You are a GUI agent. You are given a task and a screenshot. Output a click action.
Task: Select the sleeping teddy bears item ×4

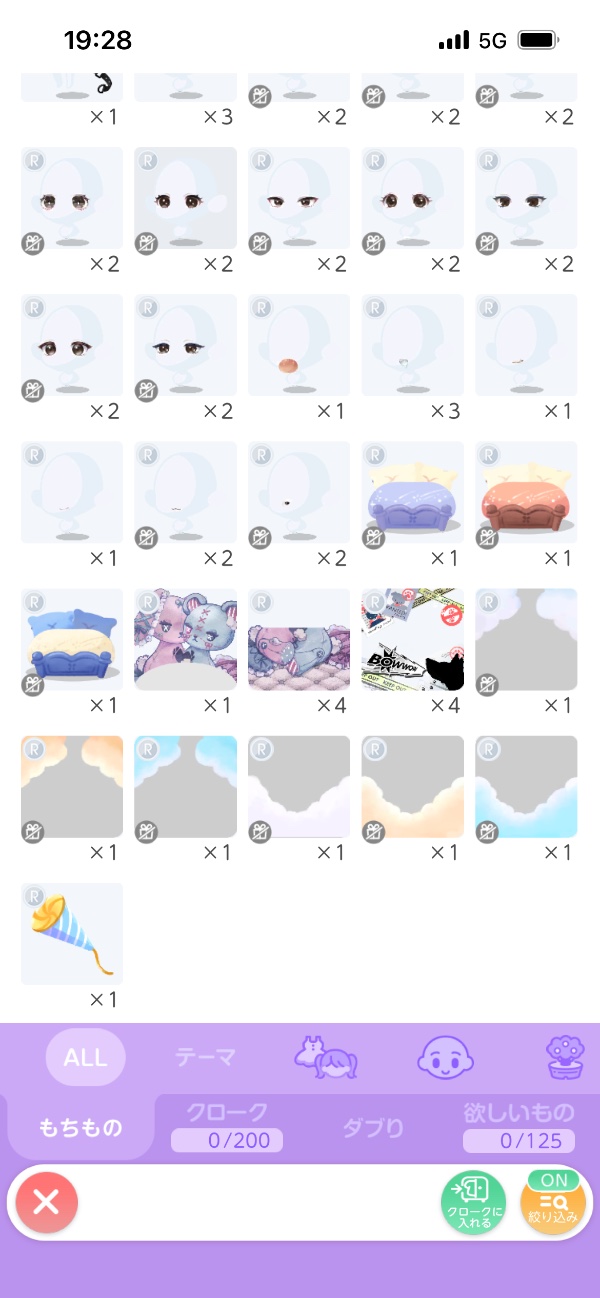point(299,640)
